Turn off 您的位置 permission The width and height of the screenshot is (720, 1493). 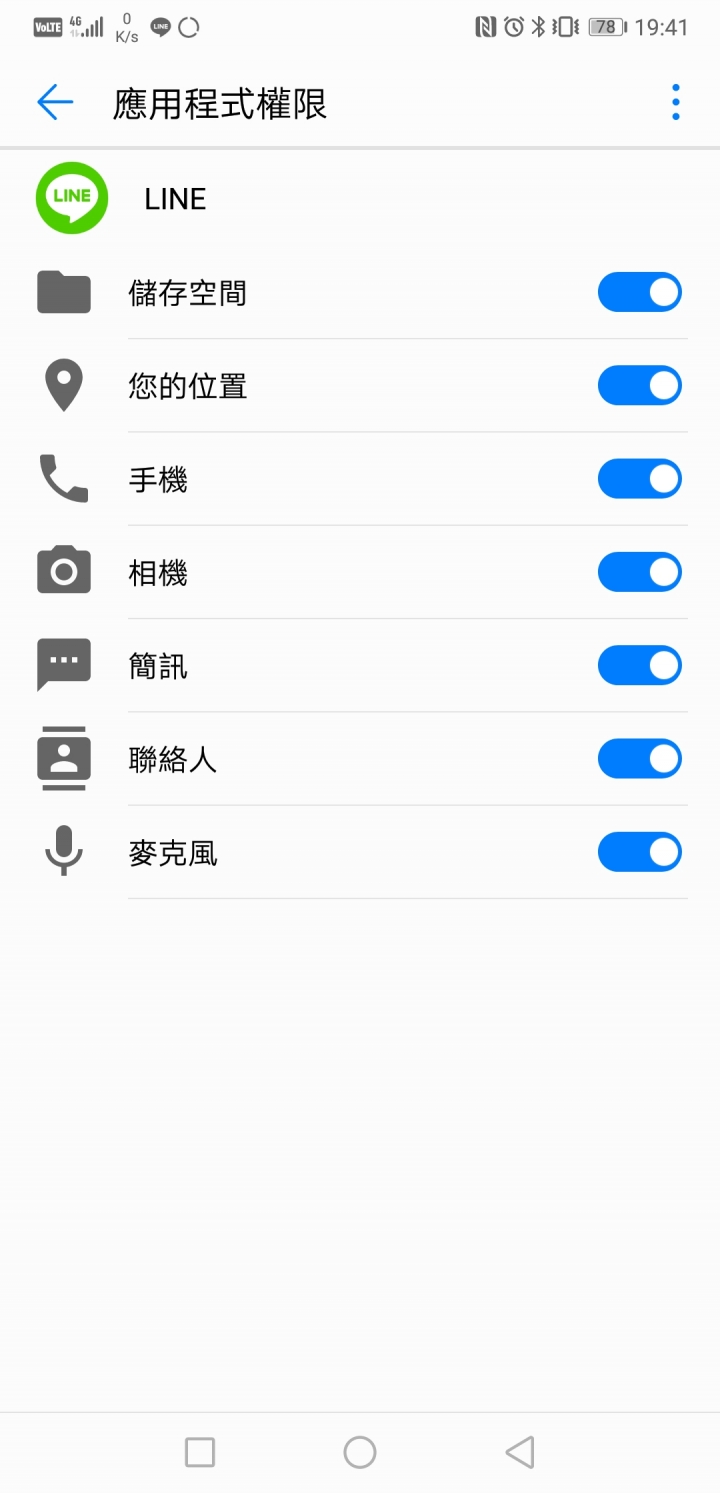pyautogui.click(x=640, y=385)
